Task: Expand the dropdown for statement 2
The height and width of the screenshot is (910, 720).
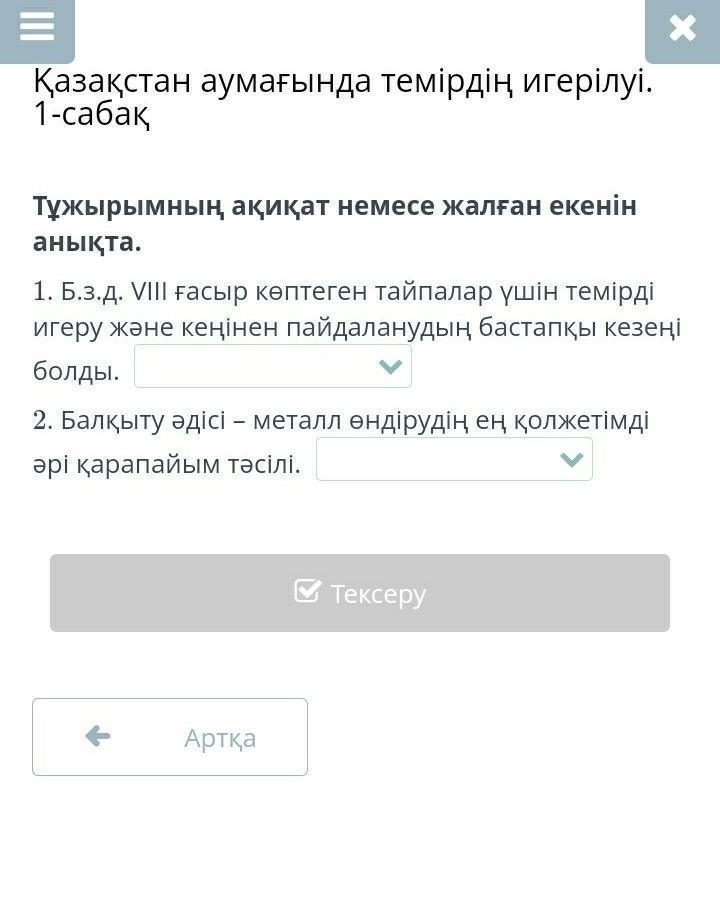Action: click(x=454, y=459)
